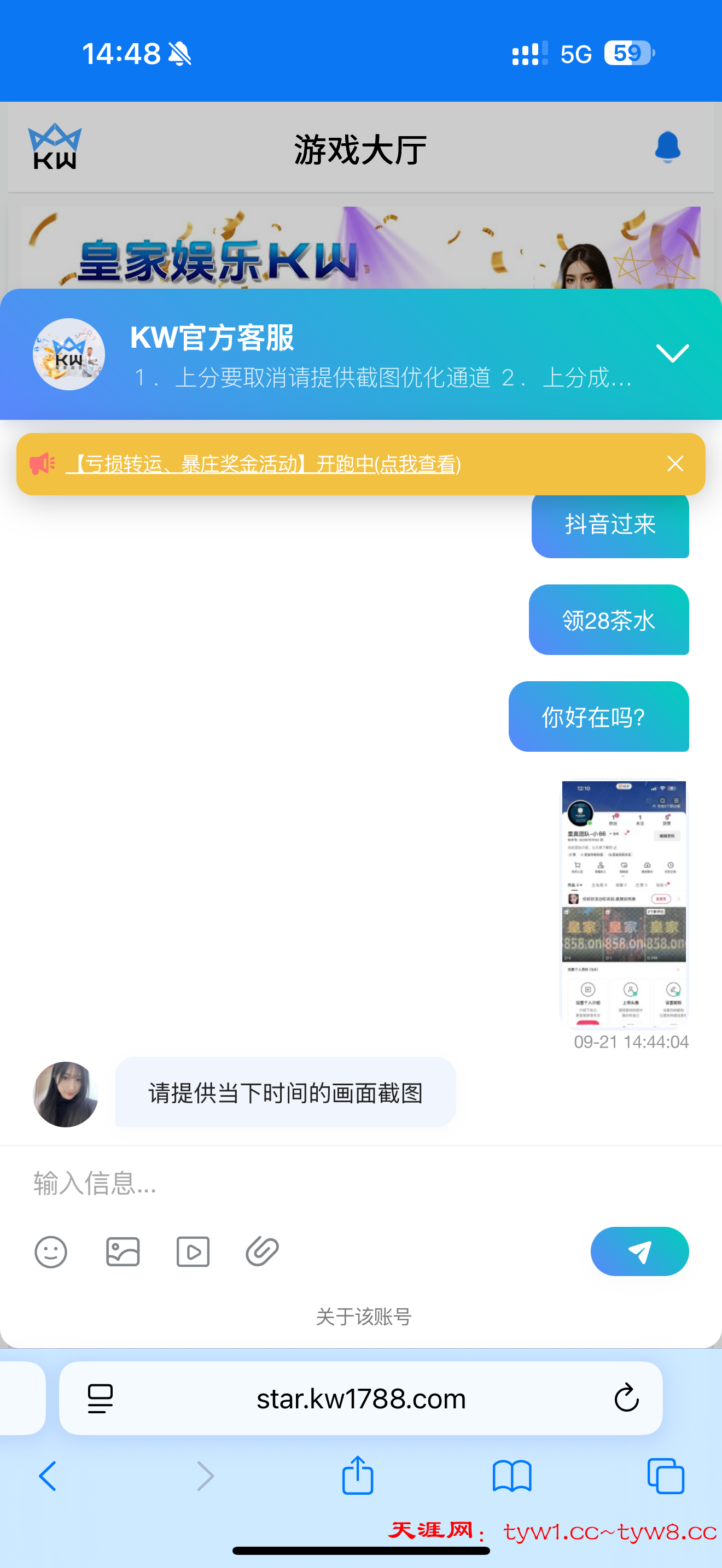Screen dimensions: 722x1568
Task: Show all open browser tabs
Action: click(x=665, y=1476)
